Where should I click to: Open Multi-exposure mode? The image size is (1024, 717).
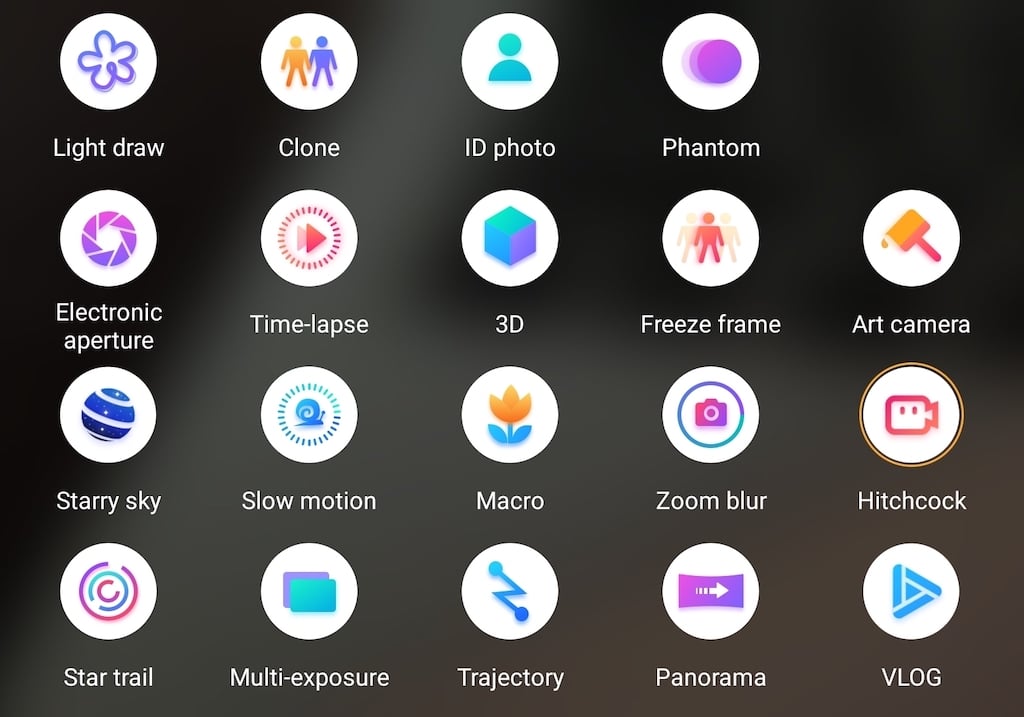(309, 591)
